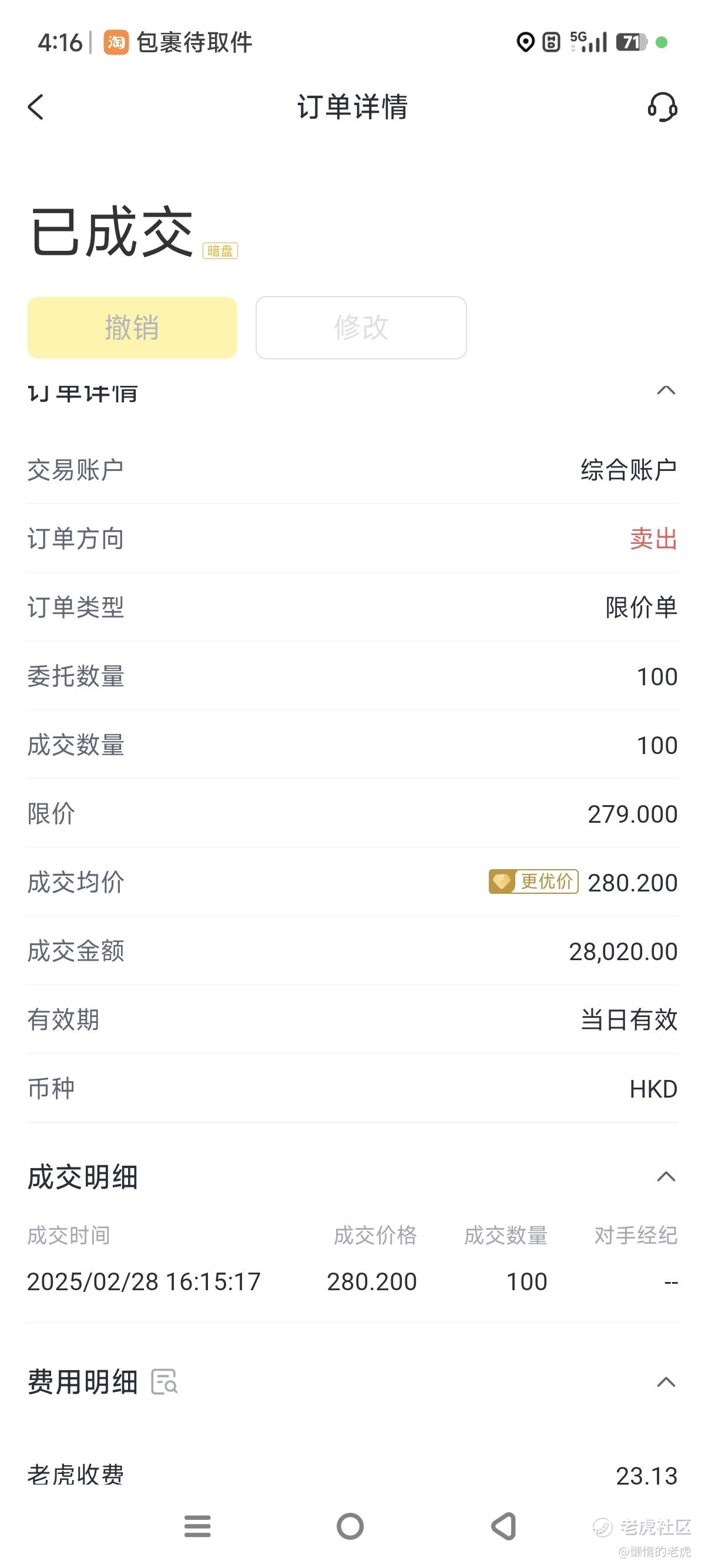Open recent apps from the navigation bar
This screenshot has height=1568, width=705.
tap(197, 1526)
